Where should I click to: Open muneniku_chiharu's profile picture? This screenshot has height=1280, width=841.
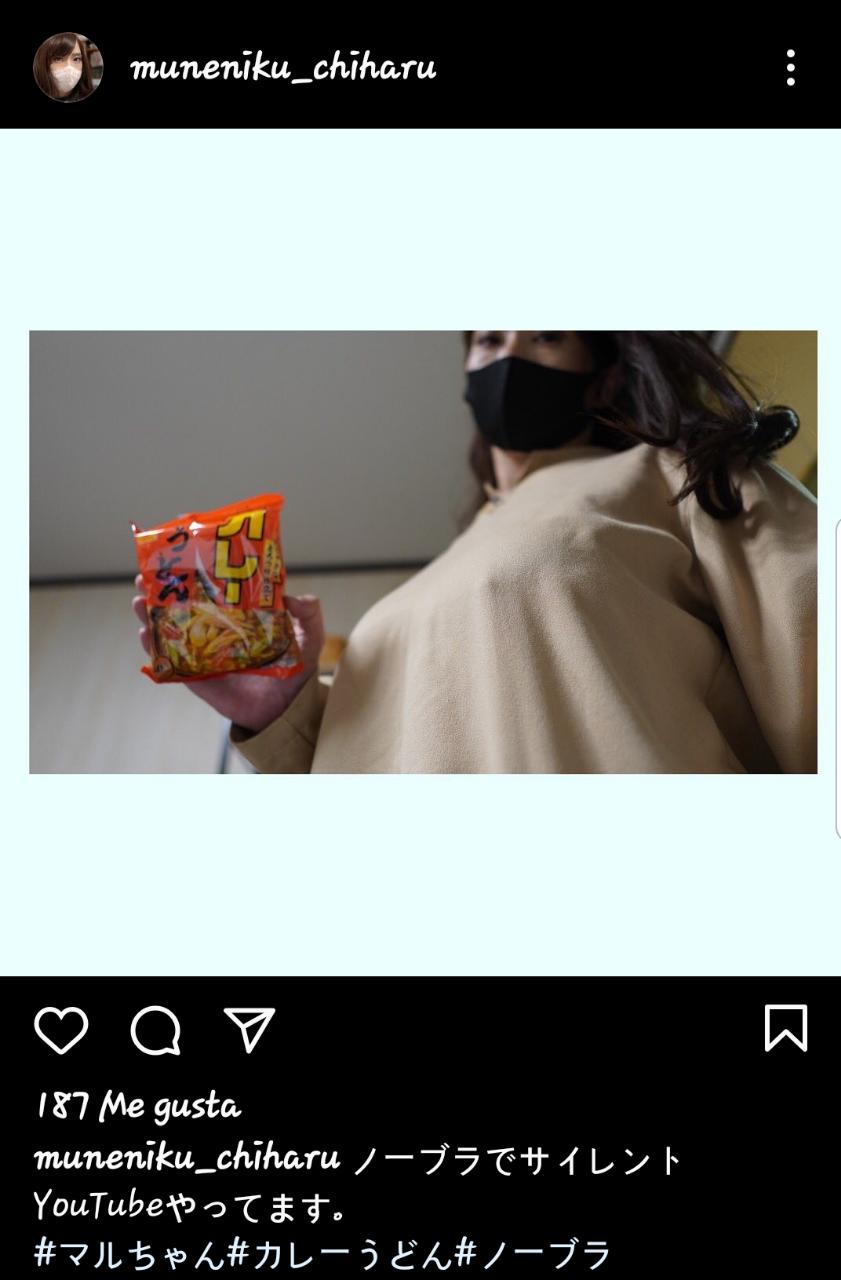[68, 68]
